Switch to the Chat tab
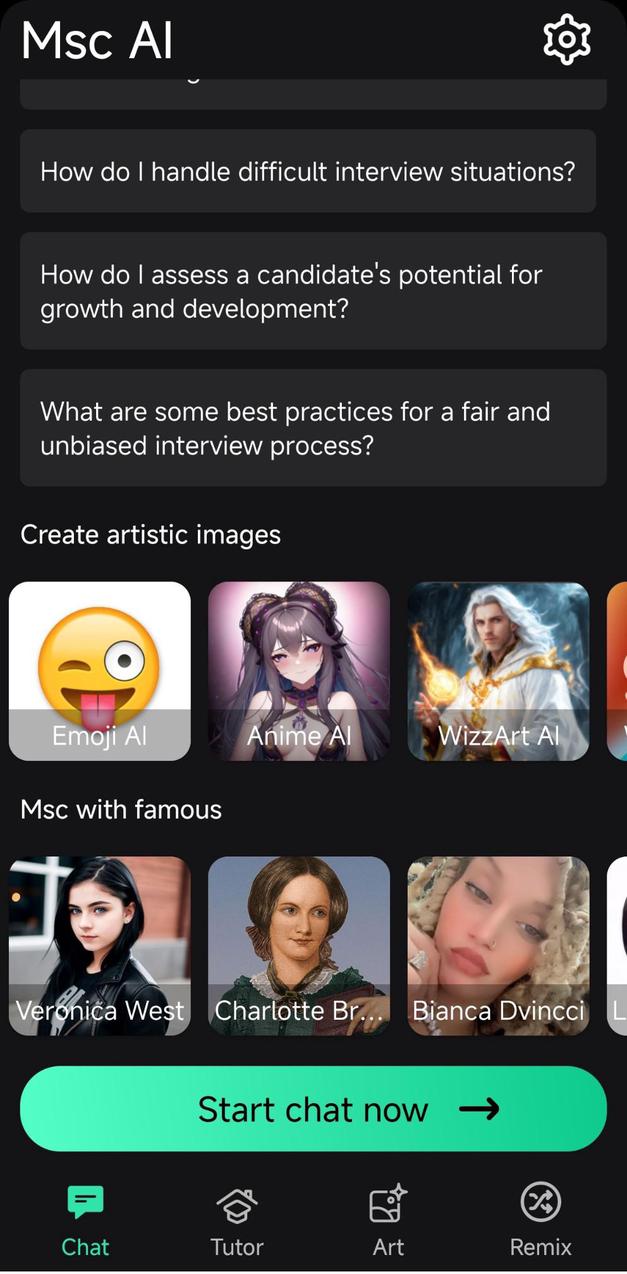The height and width of the screenshot is (1274, 627). pyautogui.click(x=85, y=1220)
